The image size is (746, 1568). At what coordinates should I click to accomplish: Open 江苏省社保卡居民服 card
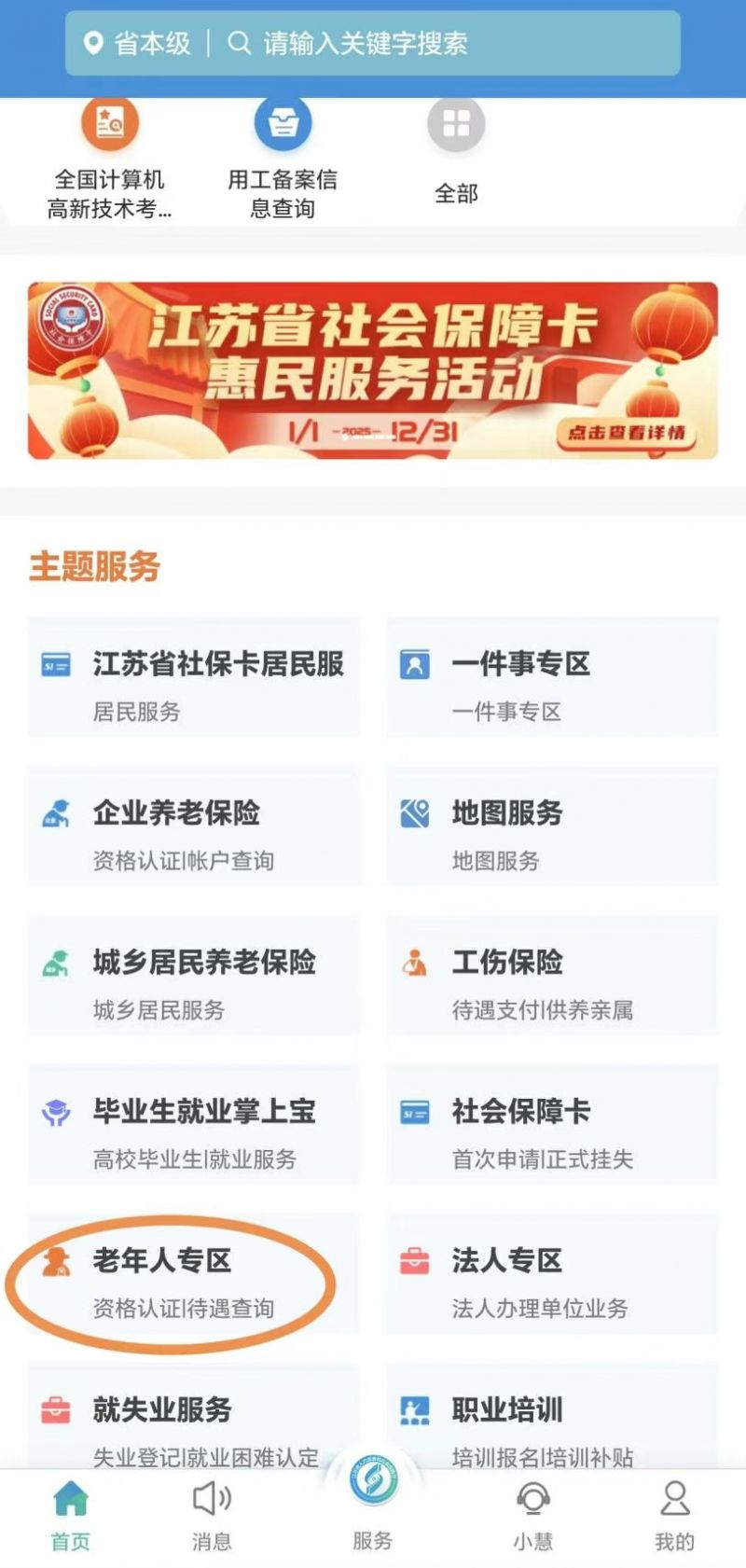(194, 678)
